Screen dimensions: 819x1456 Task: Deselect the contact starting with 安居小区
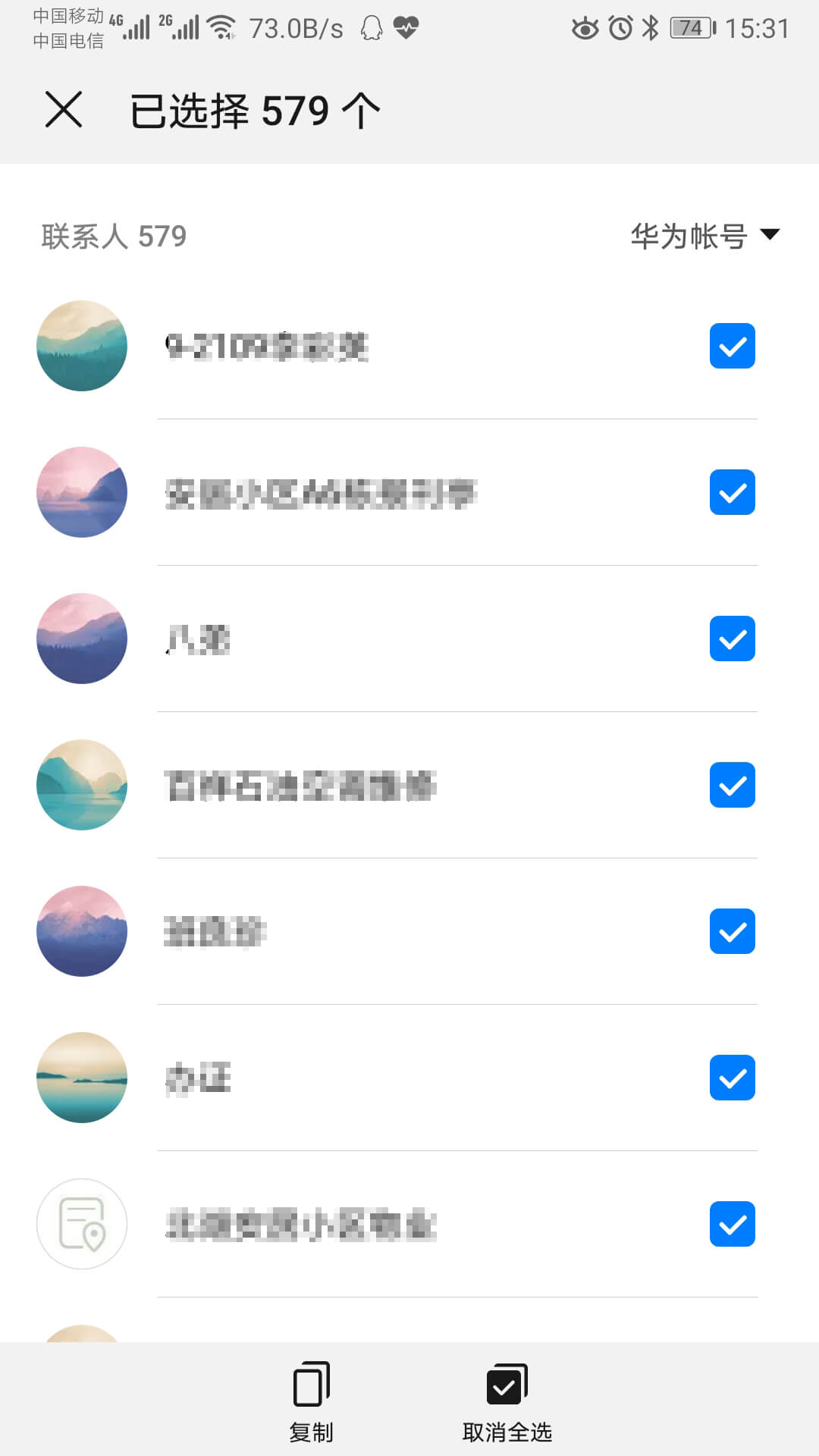tap(732, 493)
